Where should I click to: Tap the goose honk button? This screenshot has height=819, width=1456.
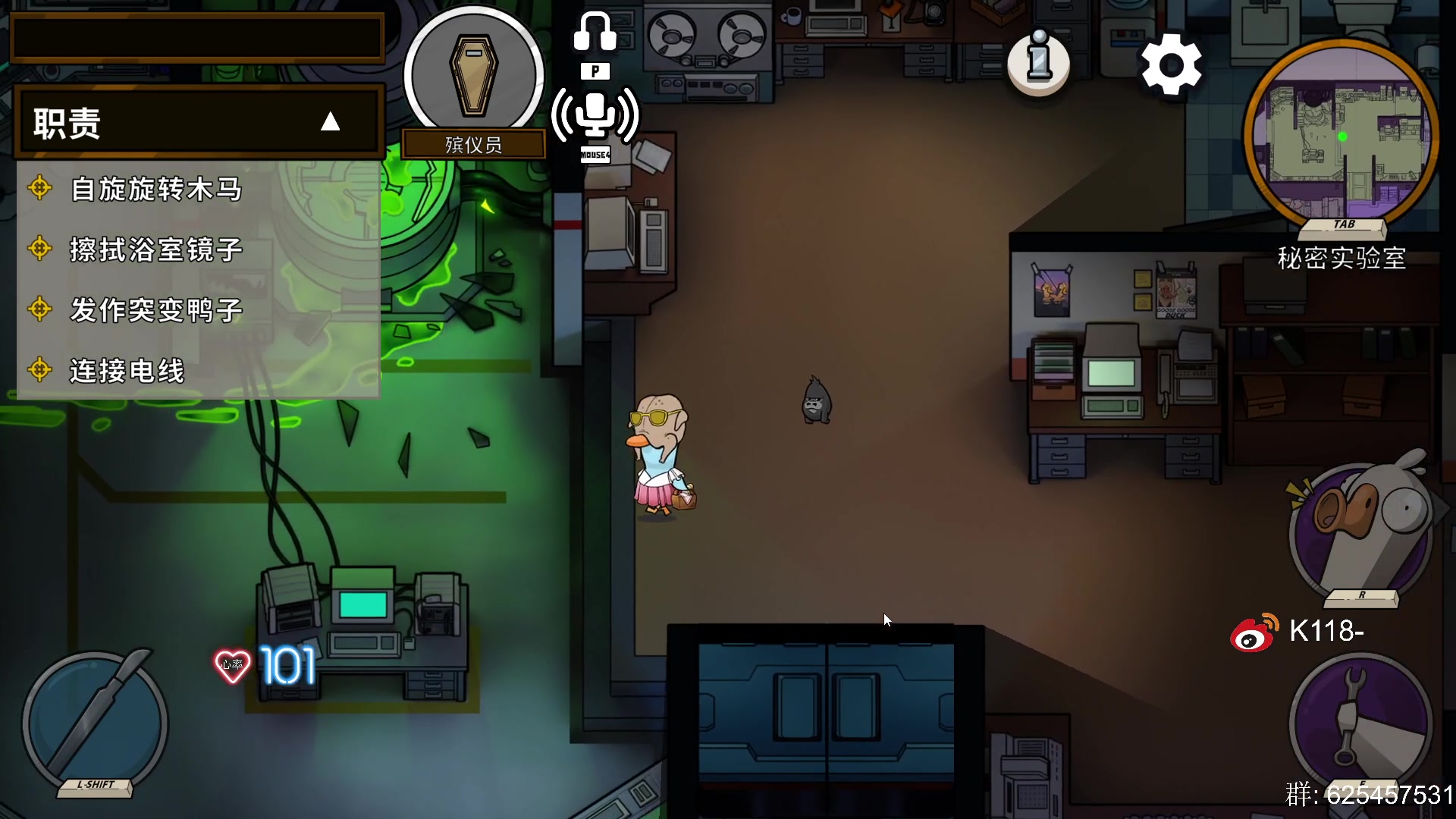tap(1361, 531)
